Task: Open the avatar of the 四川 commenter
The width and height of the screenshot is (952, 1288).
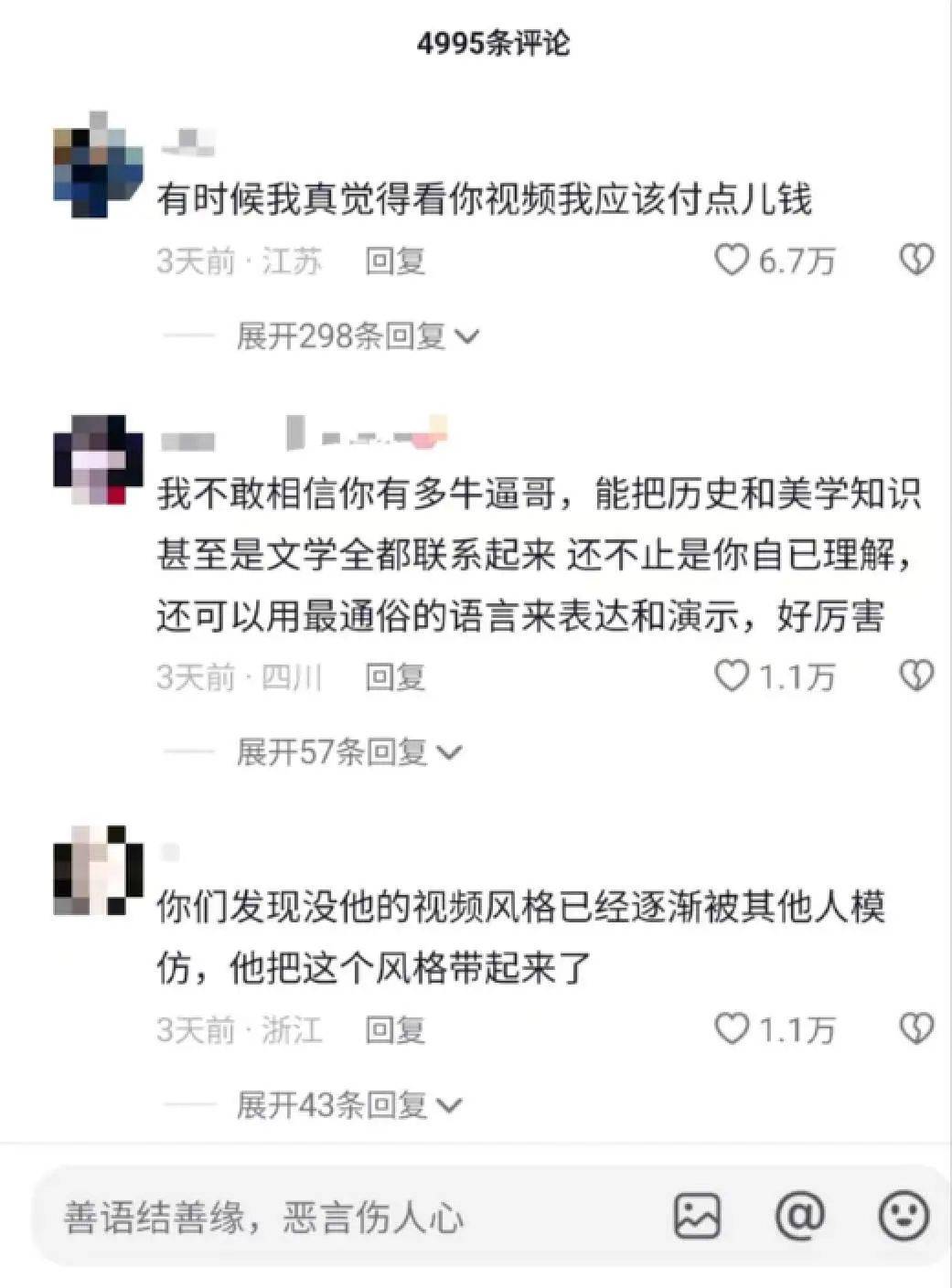Action: (x=98, y=459)
